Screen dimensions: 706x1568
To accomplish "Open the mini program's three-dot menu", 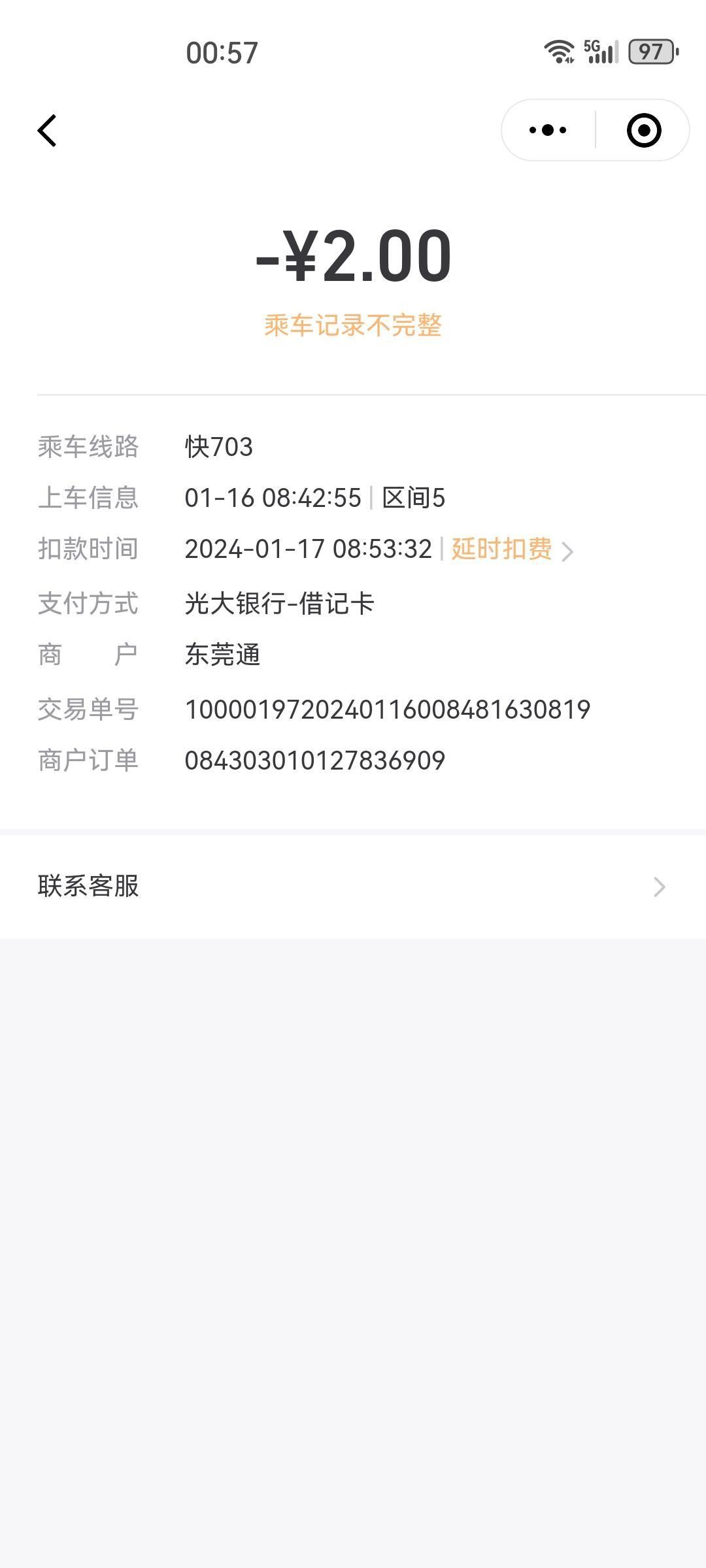I will pyautogui.click(x=548, y=130).
